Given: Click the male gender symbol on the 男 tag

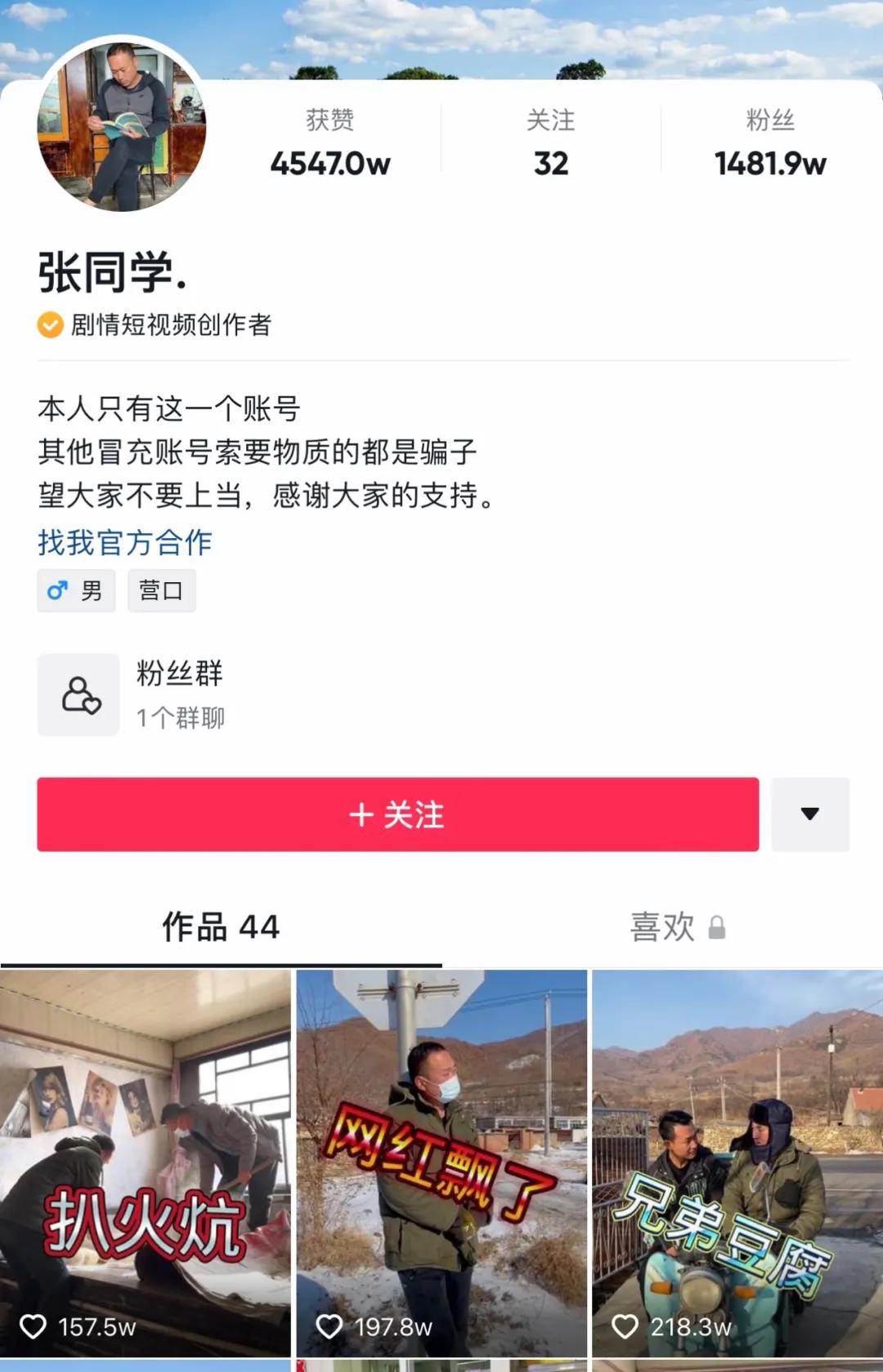Looking at the screenshot, I should 56,590.
